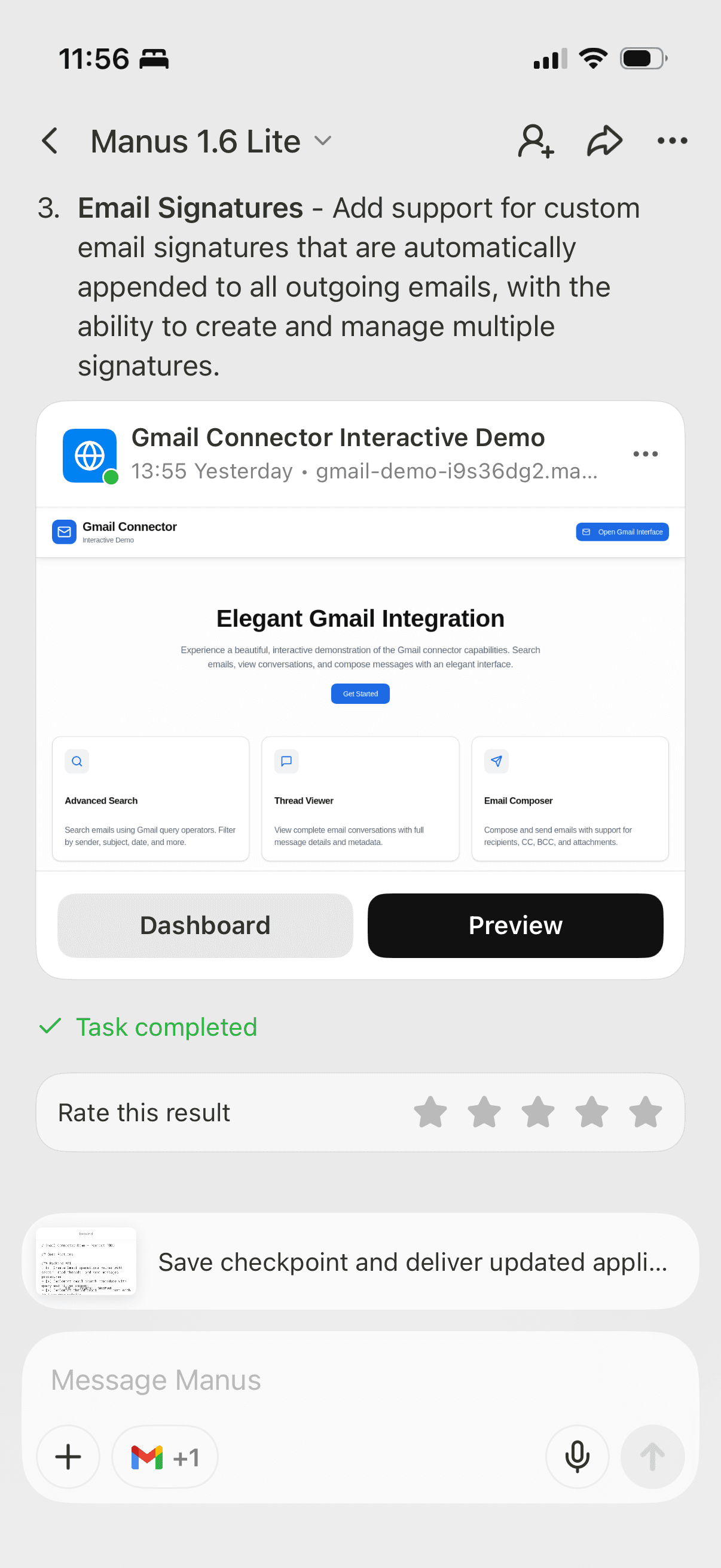Open Gmail Connector demo card options

[x=645, y=453]
